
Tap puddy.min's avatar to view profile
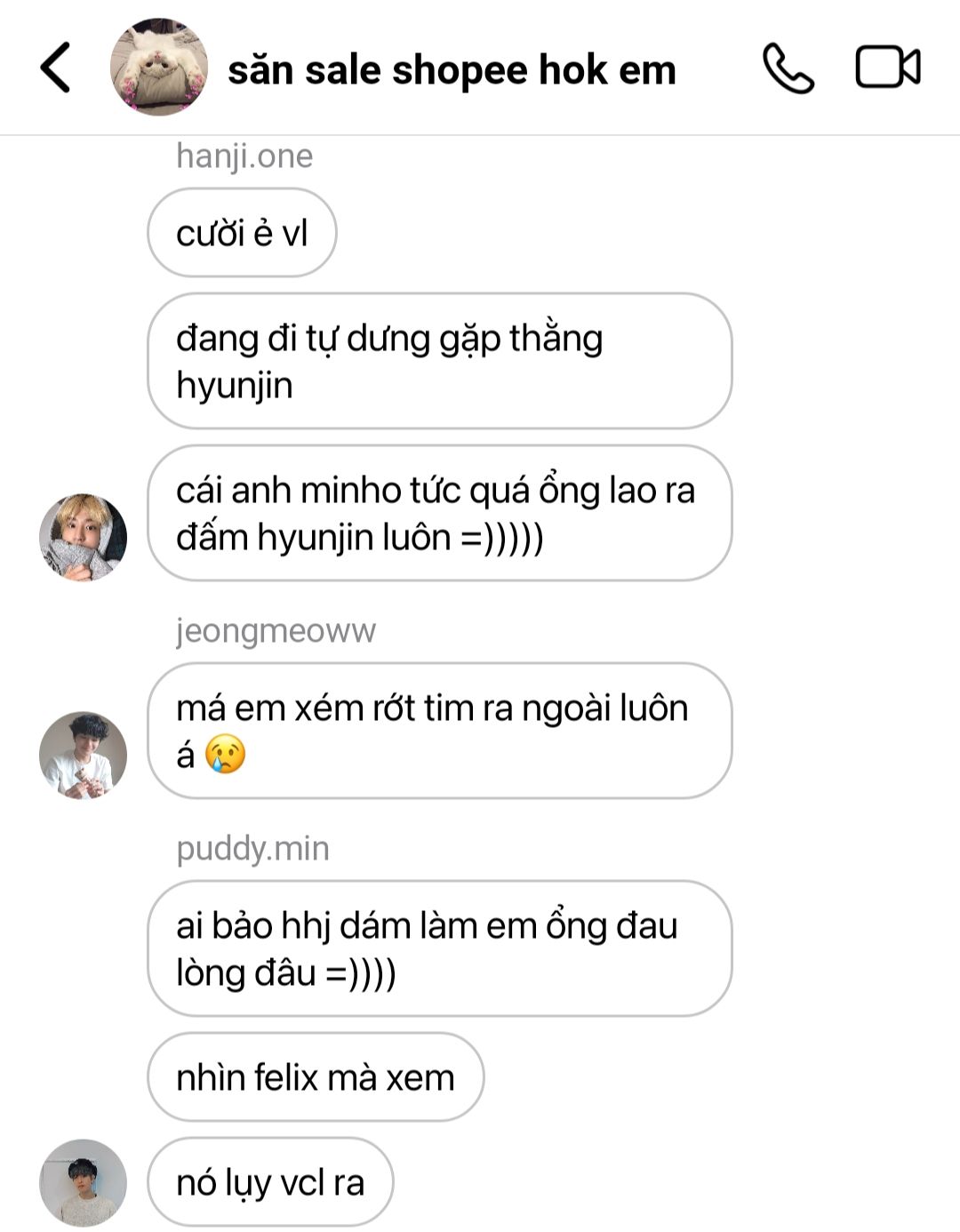84,1182
